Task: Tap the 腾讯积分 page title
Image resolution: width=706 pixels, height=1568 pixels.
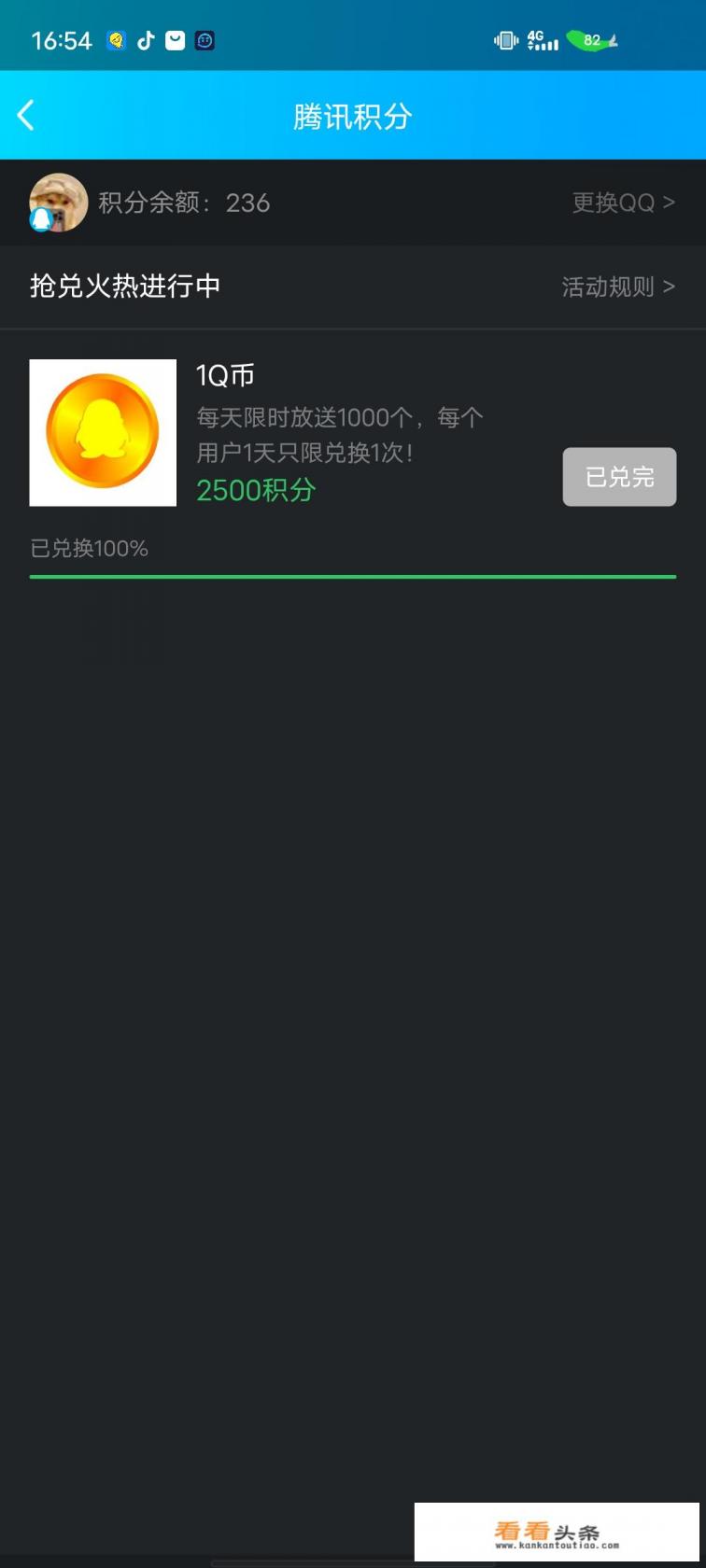Action: pos(351,115)
